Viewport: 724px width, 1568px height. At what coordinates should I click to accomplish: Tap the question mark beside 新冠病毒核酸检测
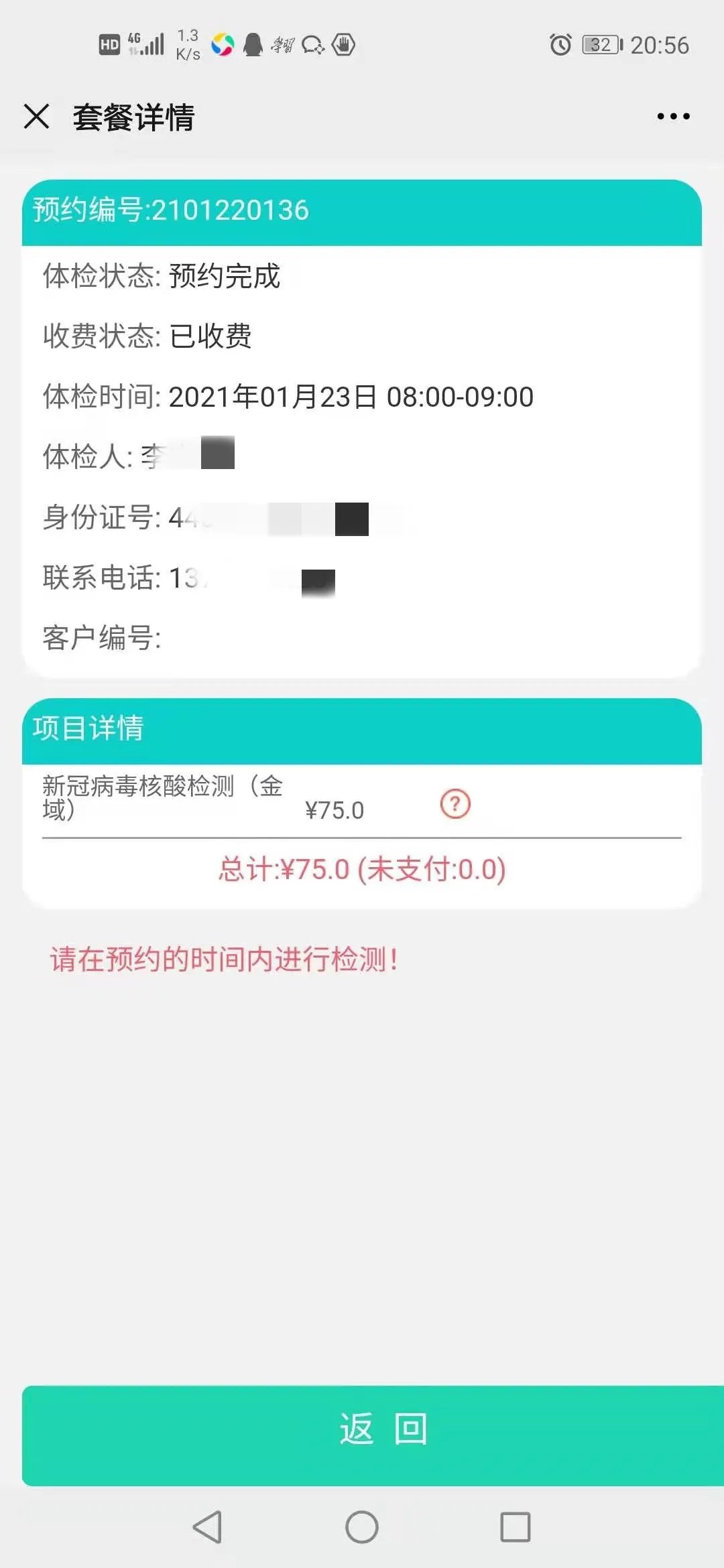(x=455, y=803)
